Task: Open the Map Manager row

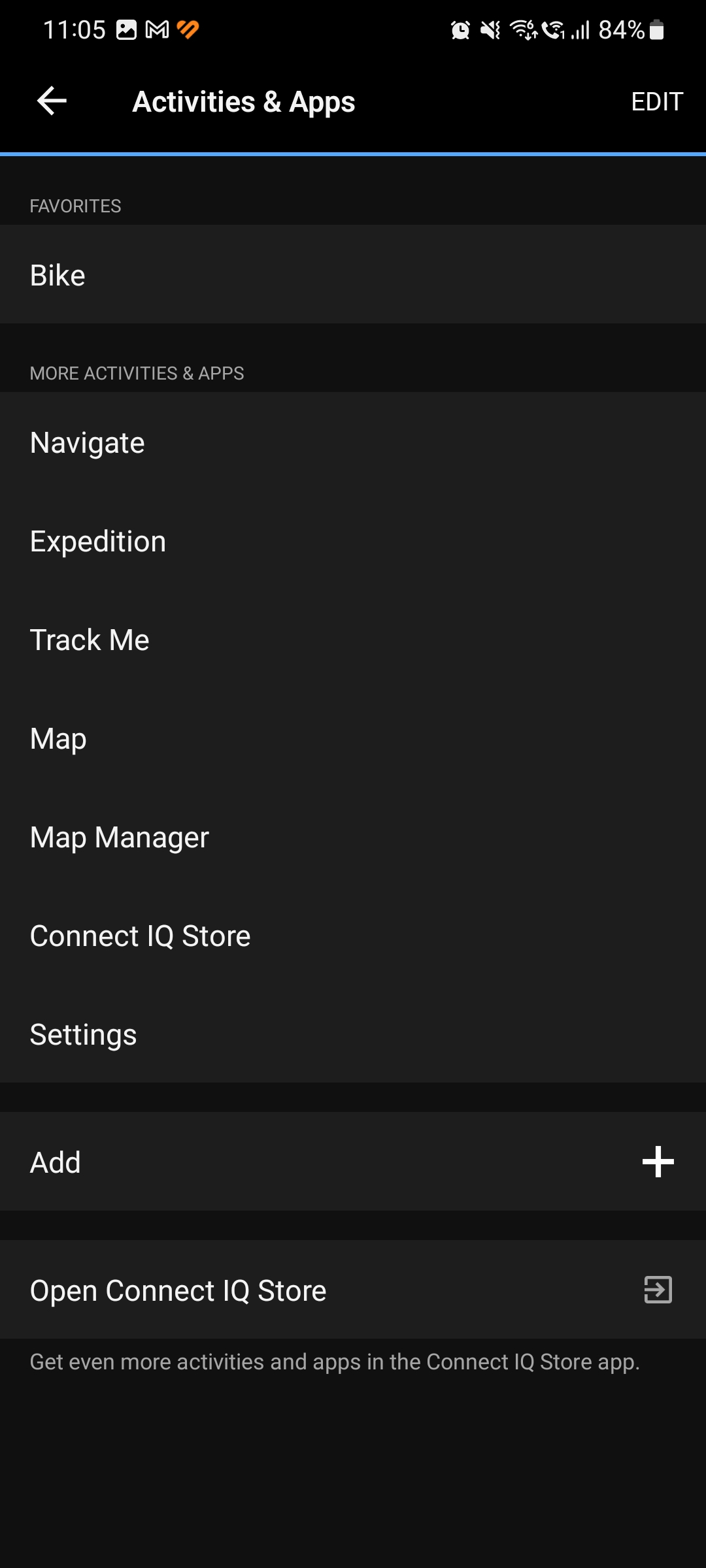Action: [353, 837]
